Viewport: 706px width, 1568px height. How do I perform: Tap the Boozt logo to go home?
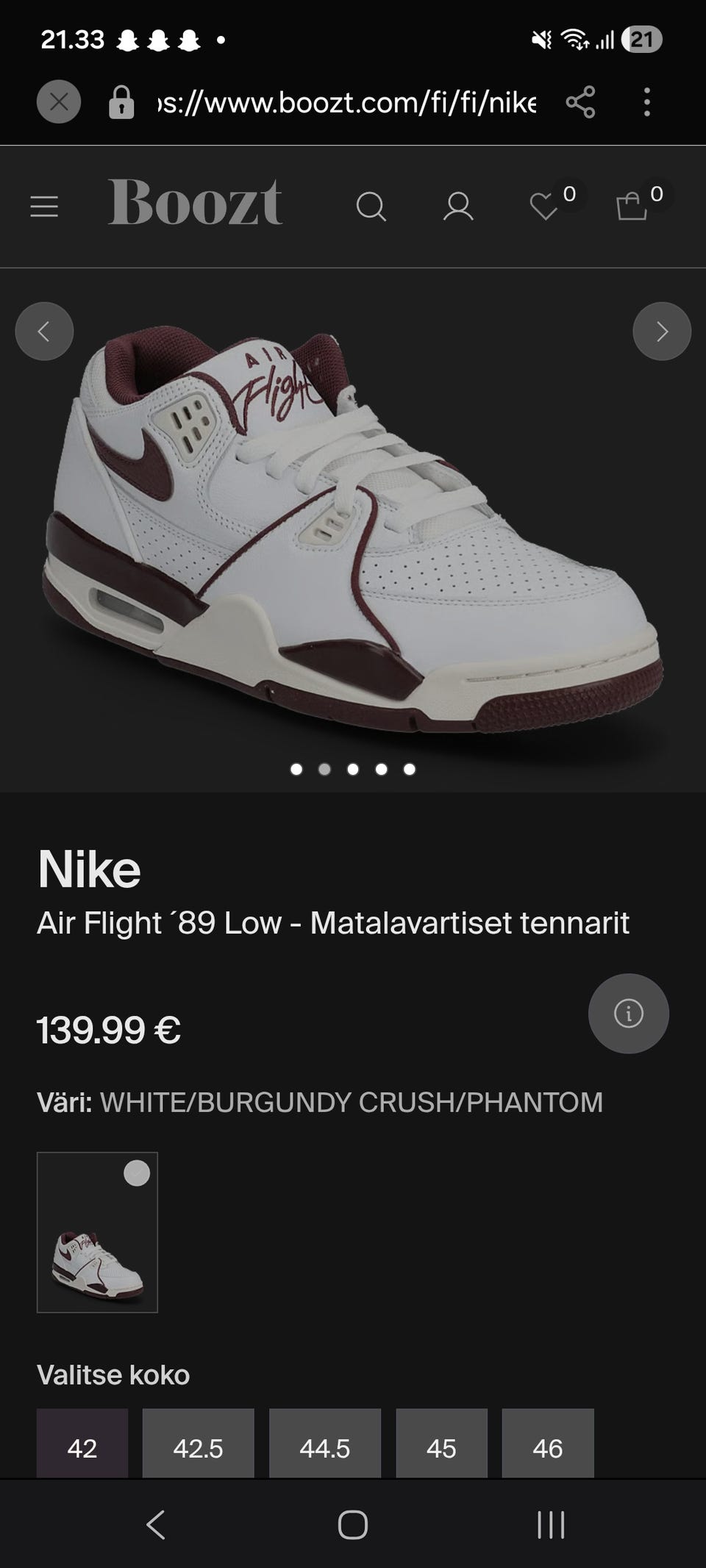click(x=195, y=202)
